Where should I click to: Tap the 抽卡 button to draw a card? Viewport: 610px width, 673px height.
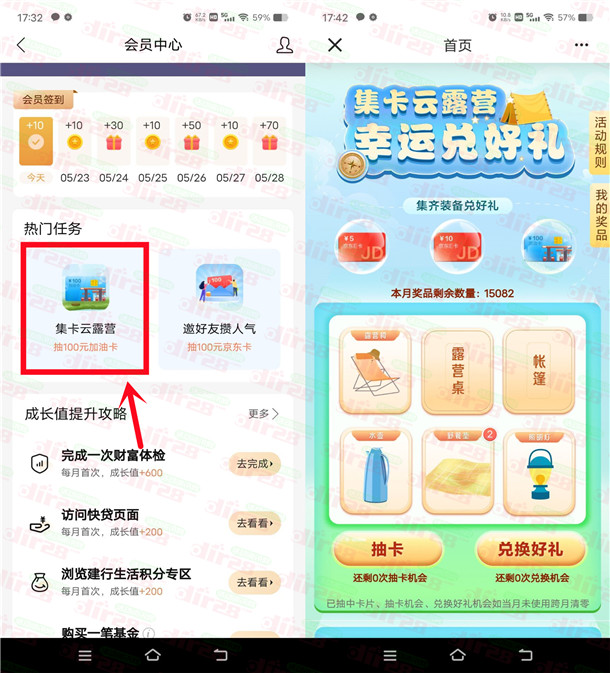click(386, 549)
